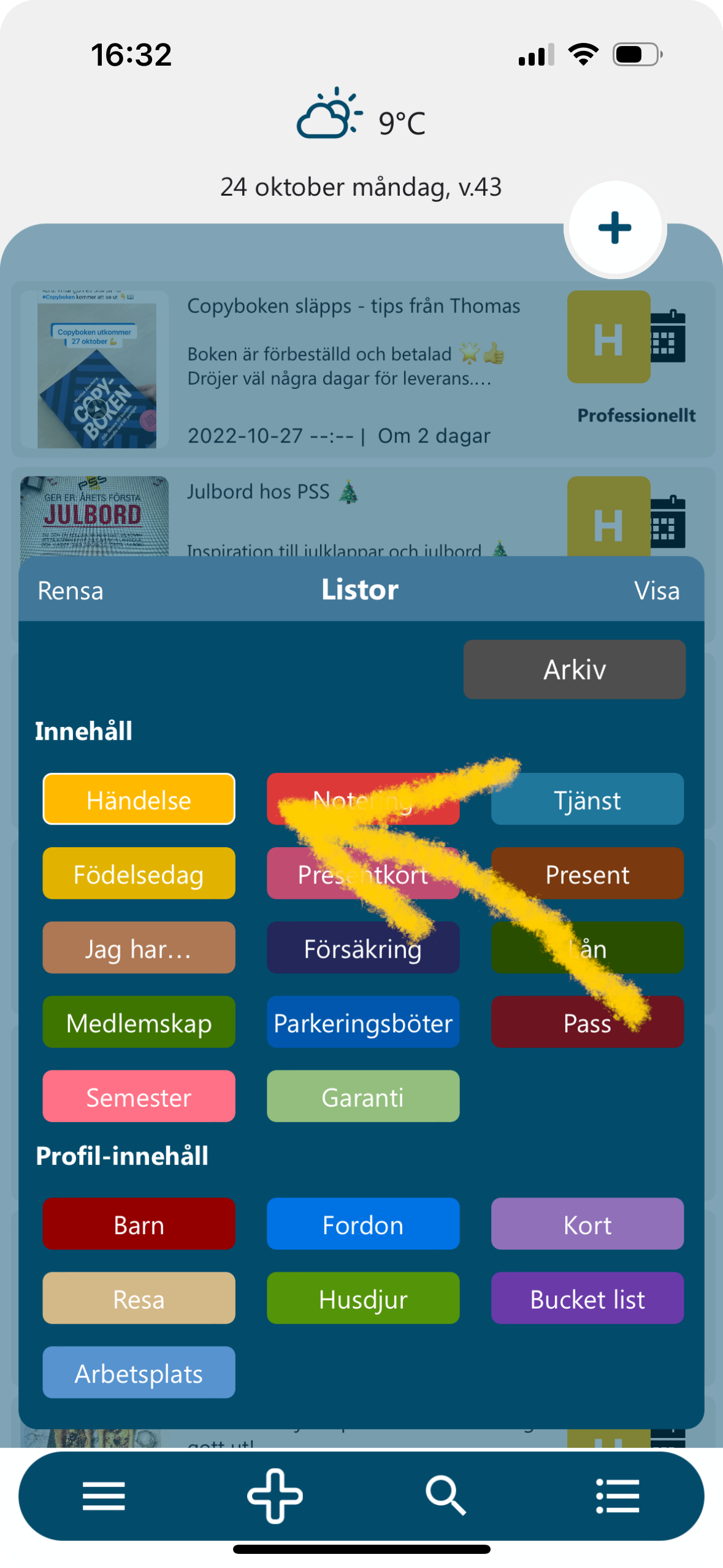Add a new item with the round plus button

[614, 228]
